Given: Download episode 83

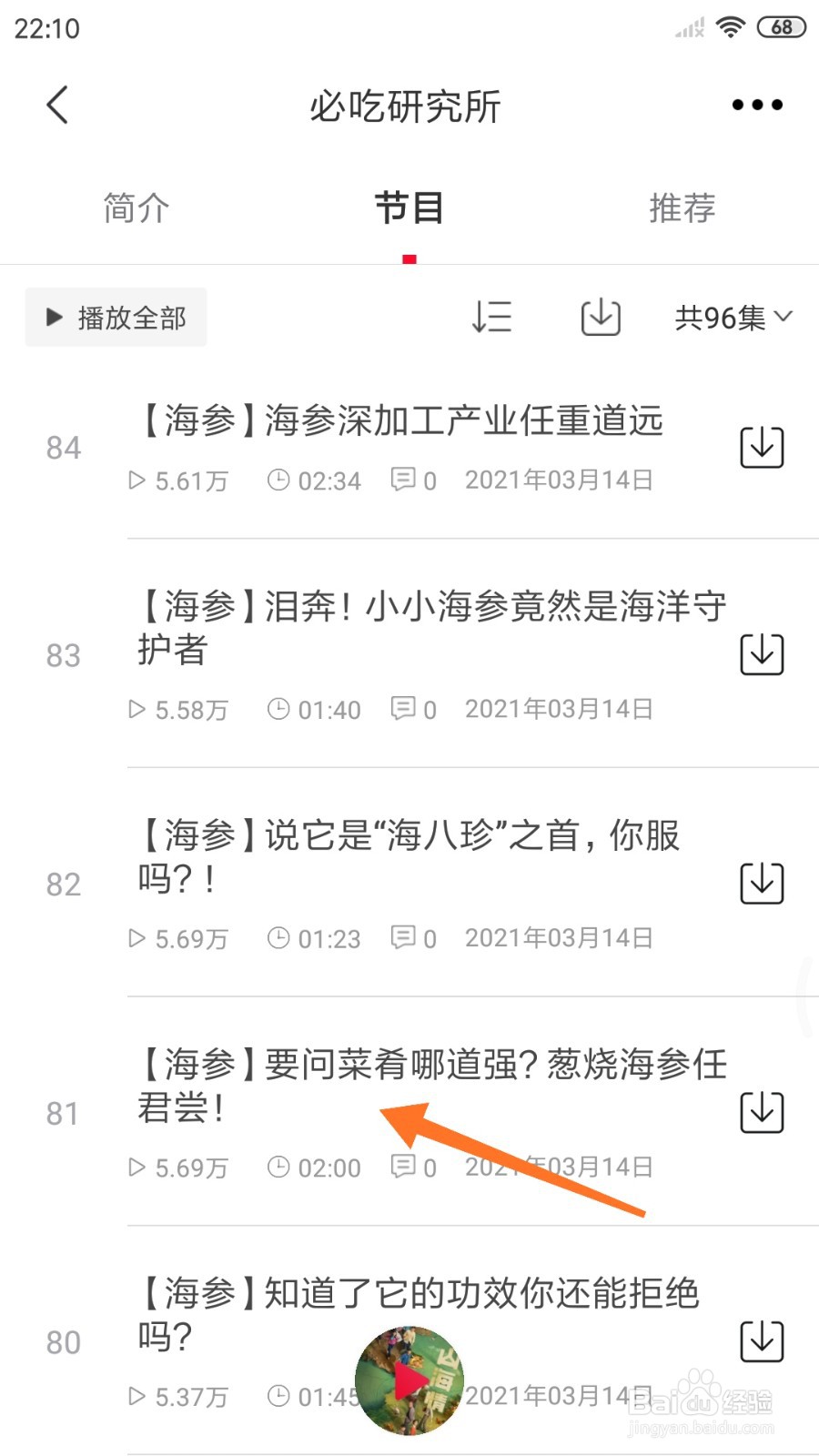Looking at the screenshot, I should coord(762,654).
